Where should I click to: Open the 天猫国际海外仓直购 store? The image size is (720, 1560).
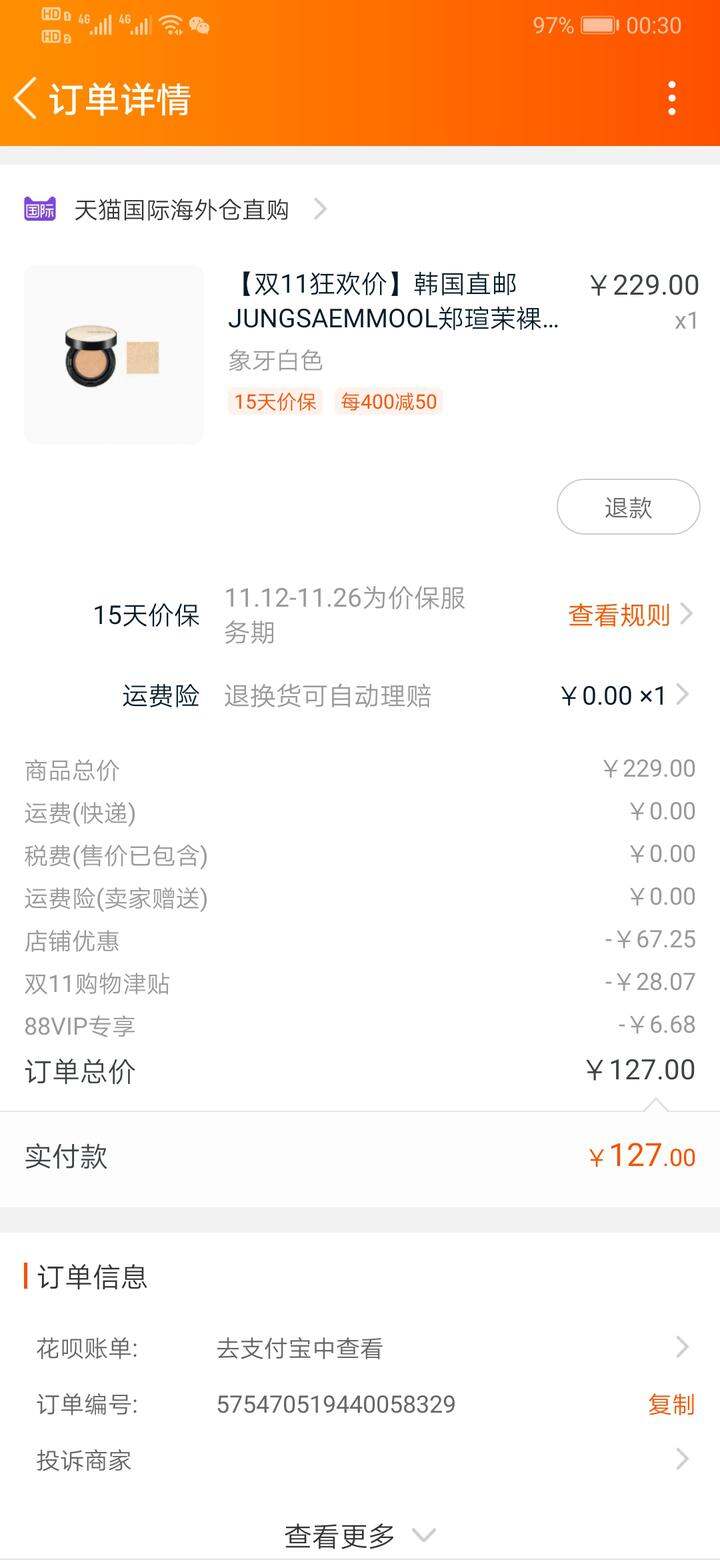click(x=176, y=210)
